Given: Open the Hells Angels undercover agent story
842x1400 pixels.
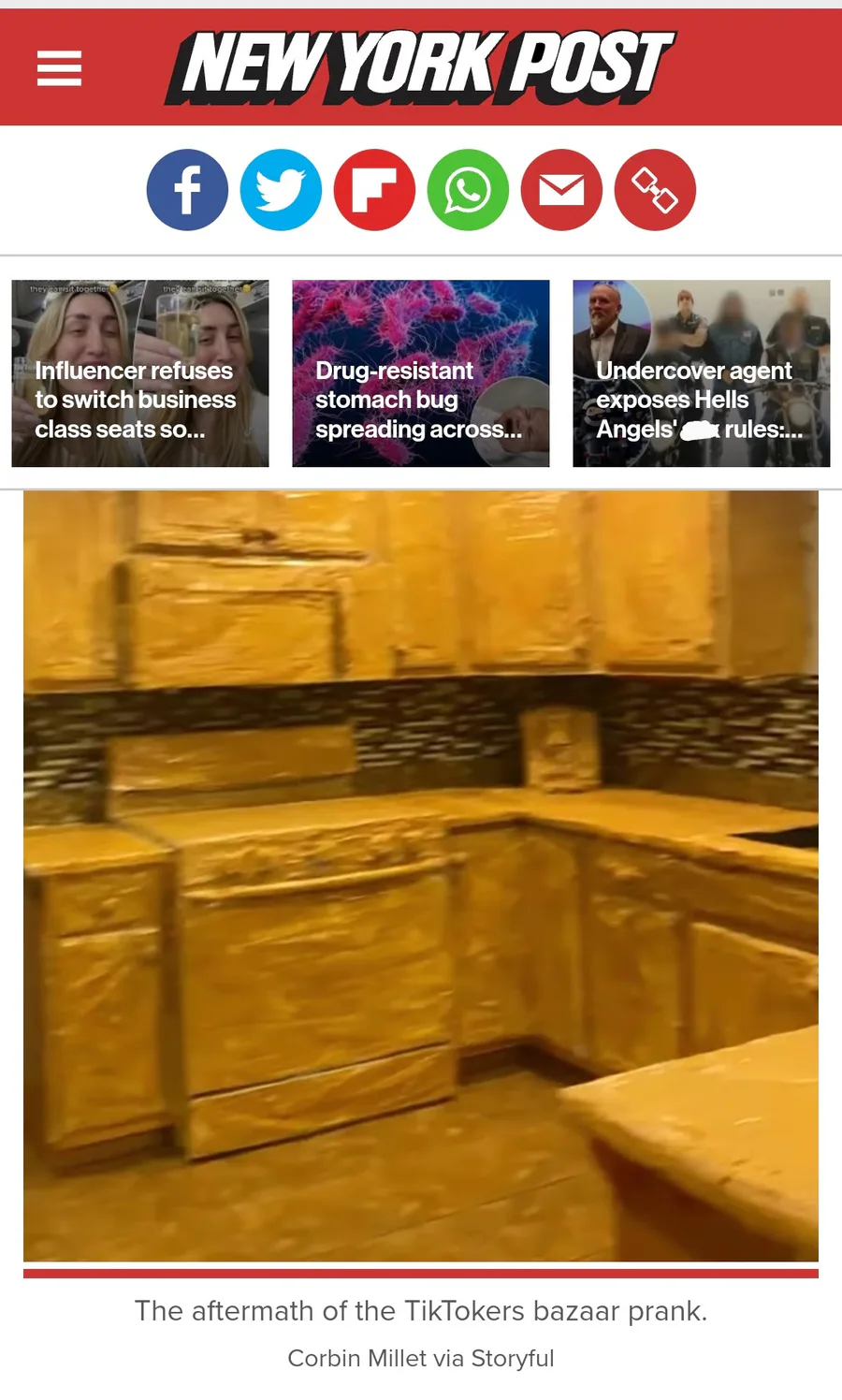Looking at the screenshot, I should (x=702, y=373).
